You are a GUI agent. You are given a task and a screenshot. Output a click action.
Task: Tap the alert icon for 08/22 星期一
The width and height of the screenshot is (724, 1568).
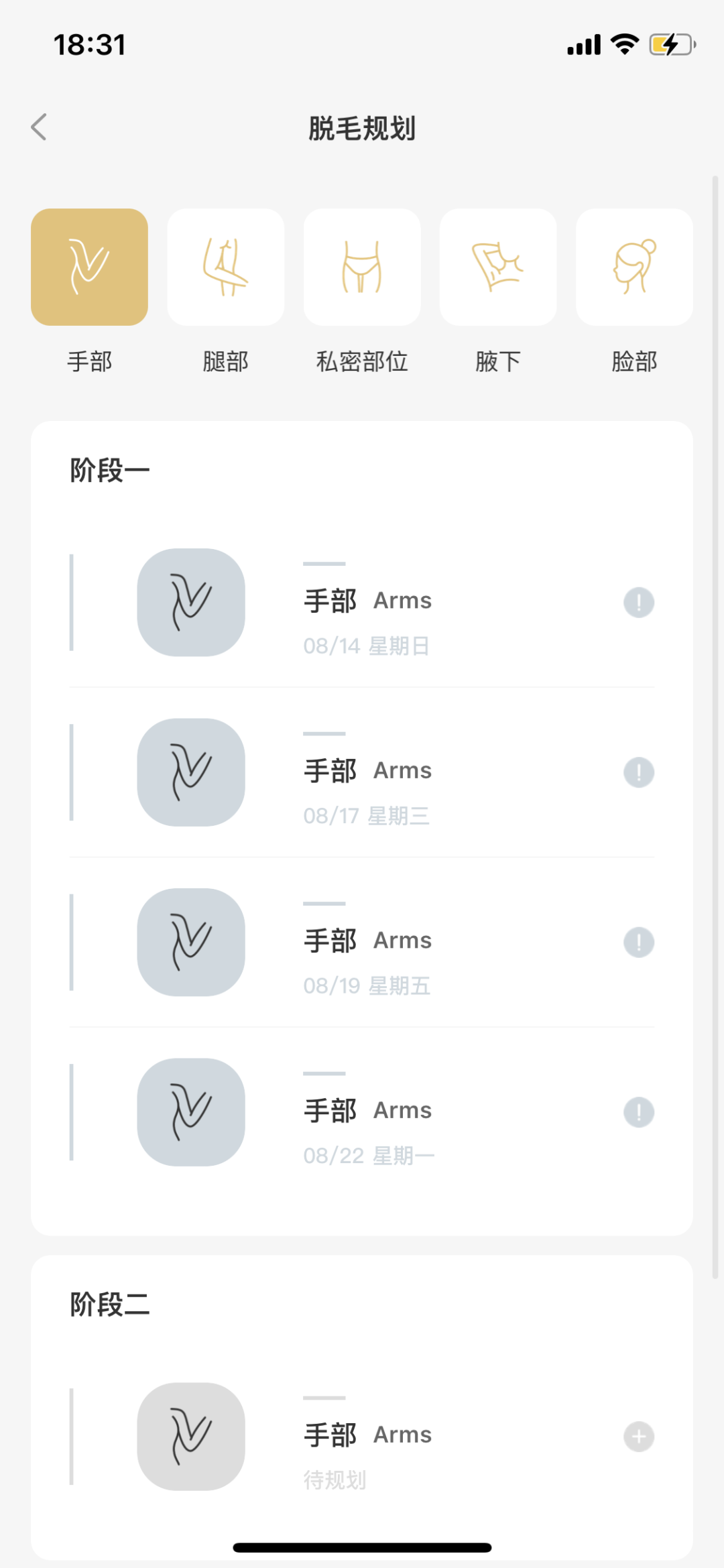click(639, 1112)
